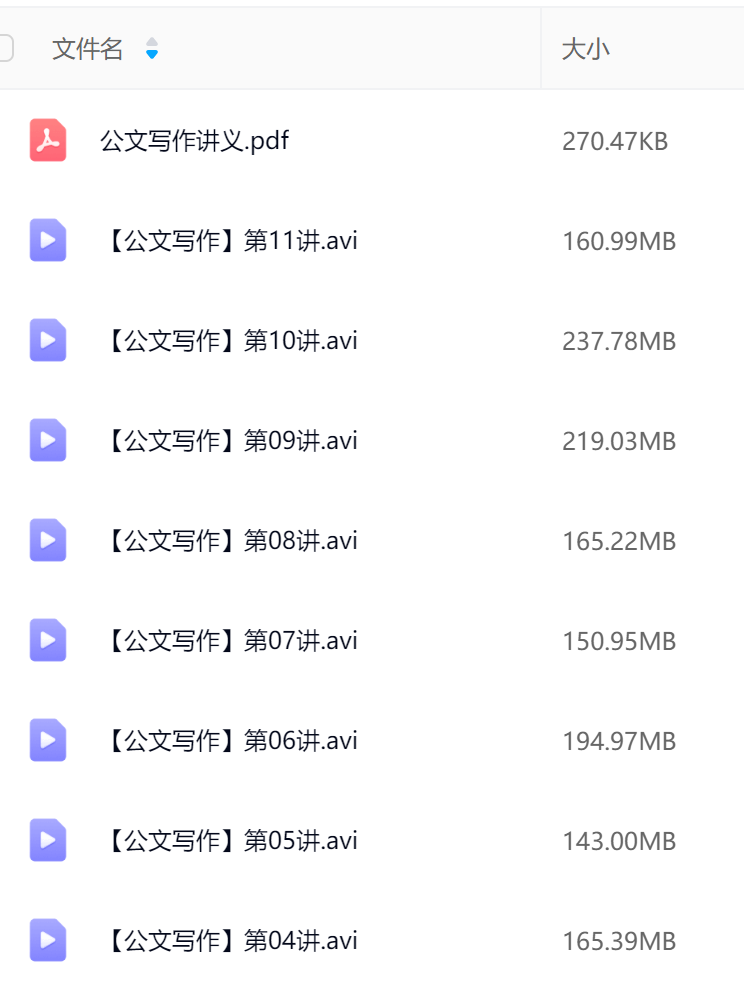Click the video icon beside 第08讲.avi
This screenshot has width=744, height=981.
tap(48, 541)
